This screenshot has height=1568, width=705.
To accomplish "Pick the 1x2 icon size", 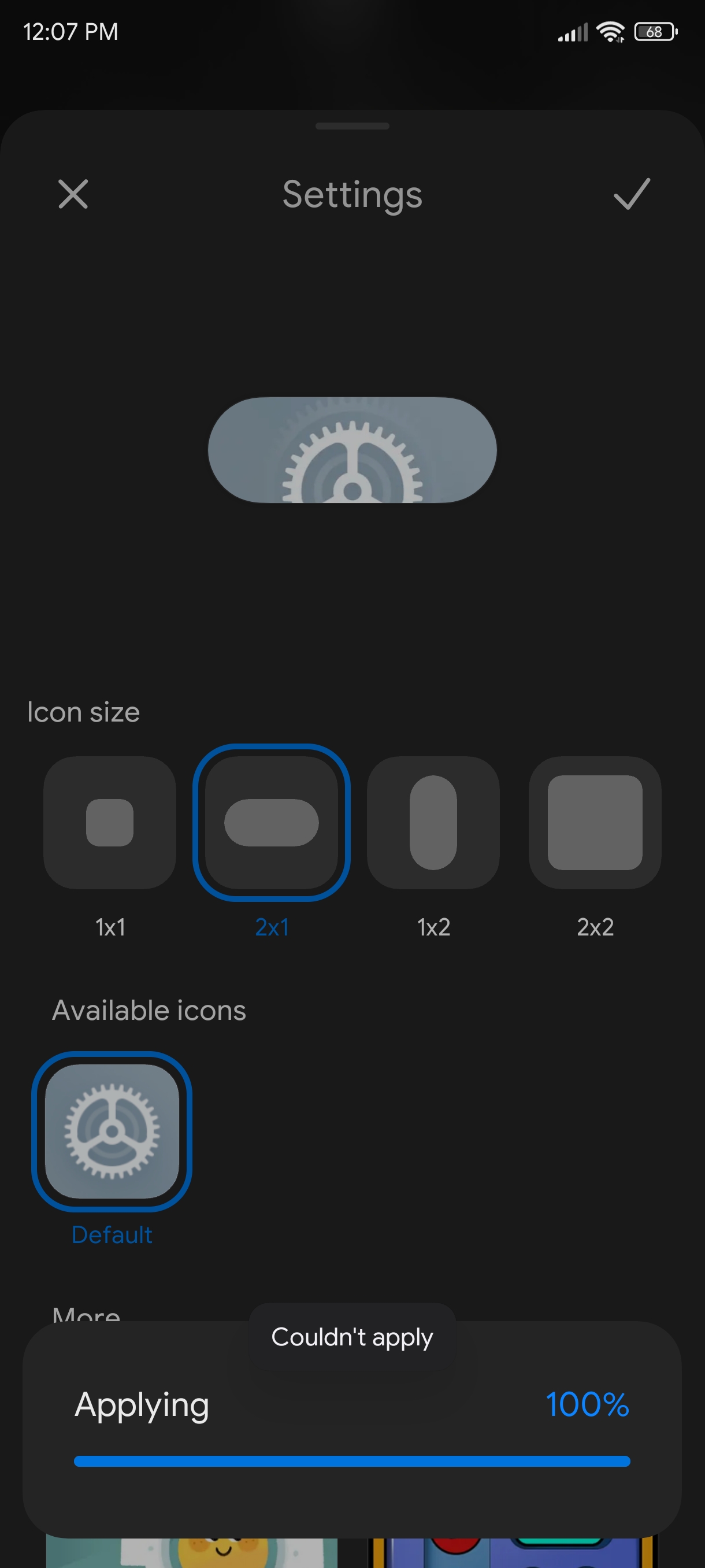I will (x=433, y=822).
